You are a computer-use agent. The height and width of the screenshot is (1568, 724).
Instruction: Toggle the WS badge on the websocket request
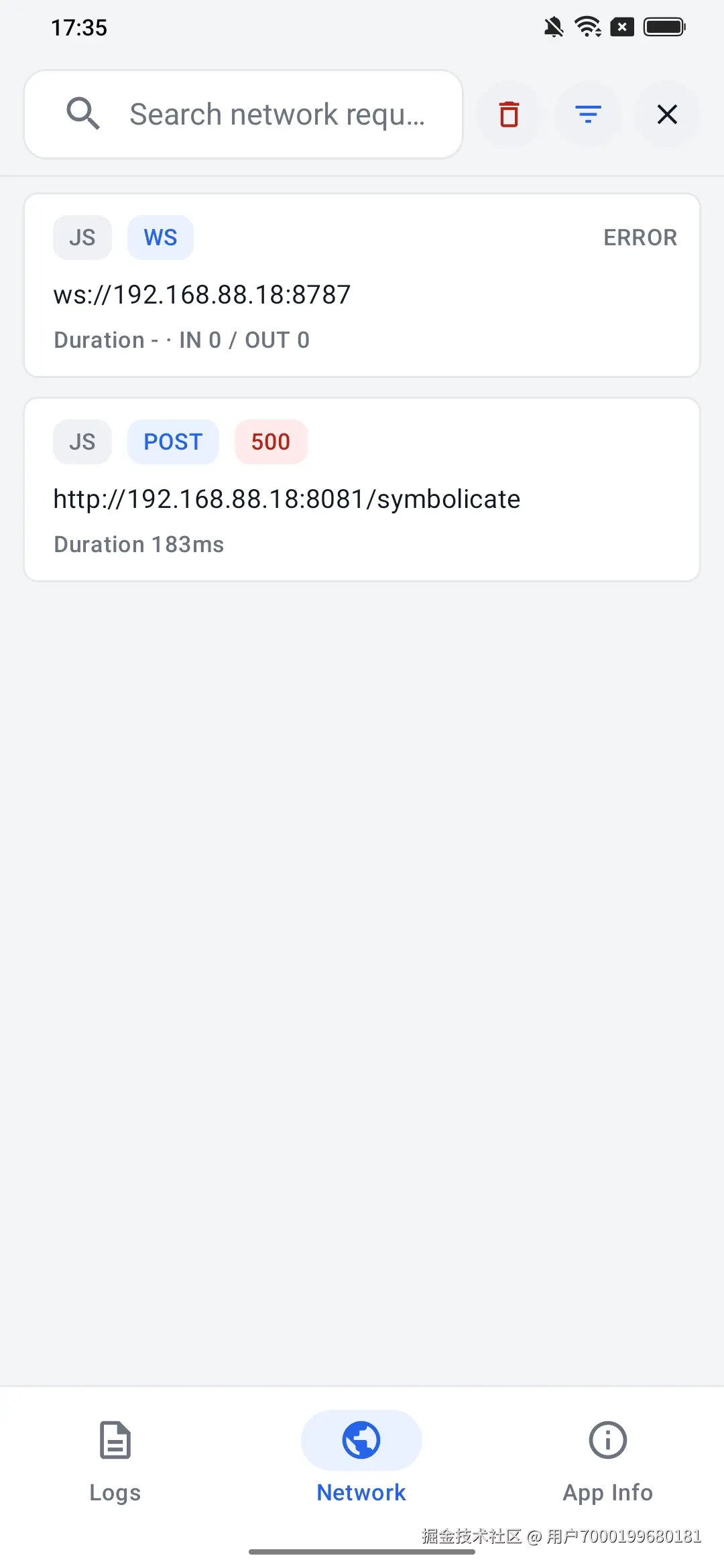point(160,237)
